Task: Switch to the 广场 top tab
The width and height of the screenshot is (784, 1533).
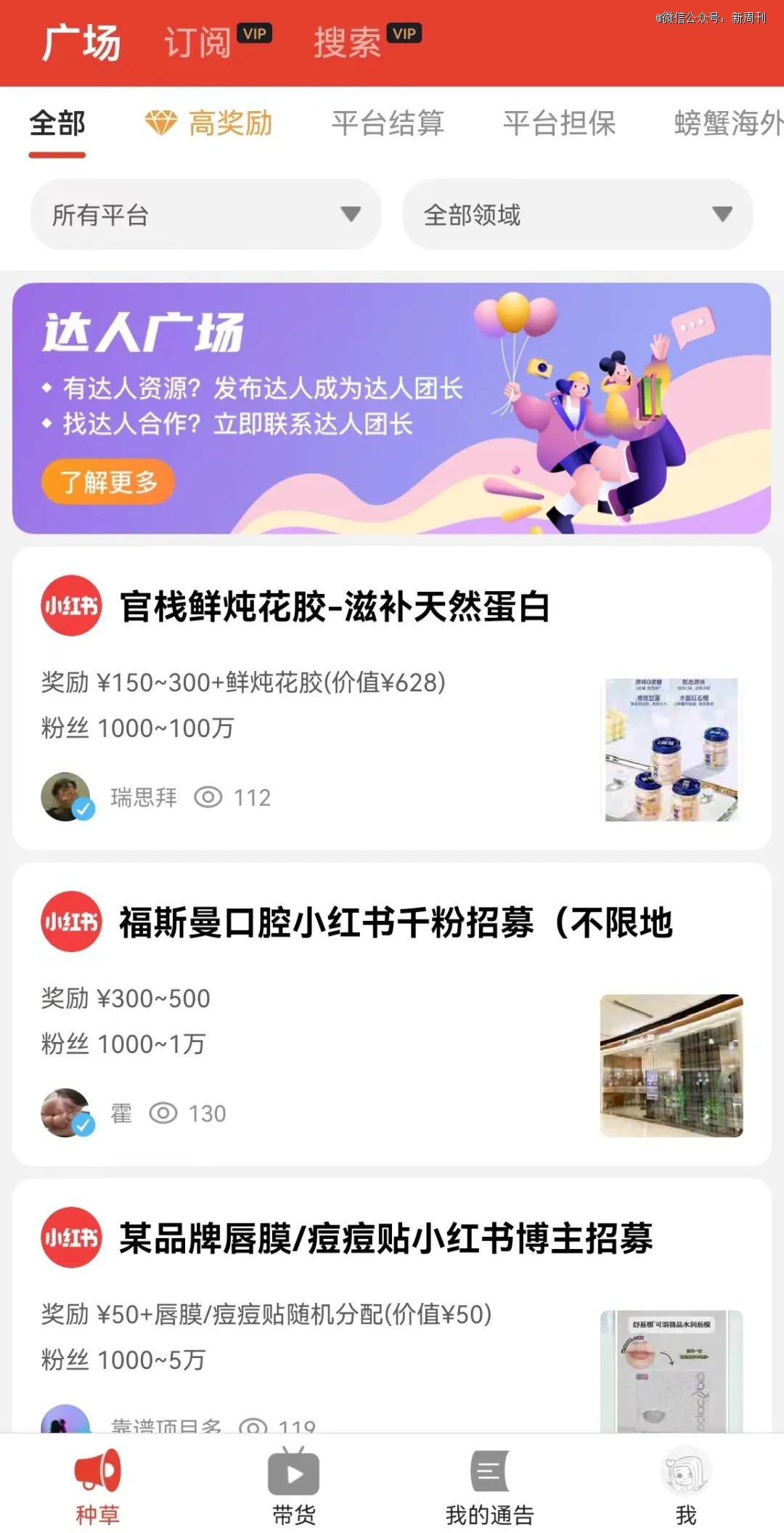Action: point(81,42)
